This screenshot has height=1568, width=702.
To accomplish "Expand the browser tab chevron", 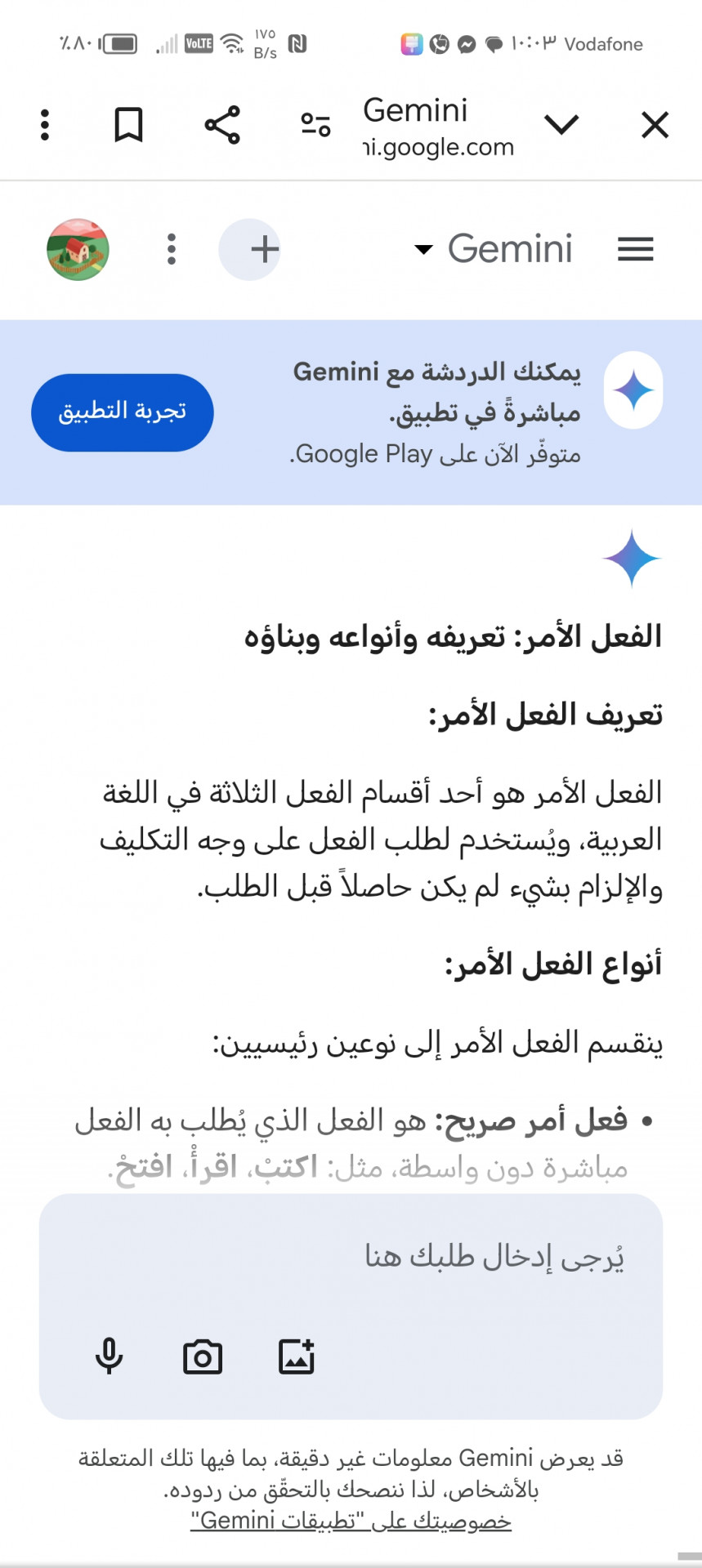I will click(x=561, y=125).
